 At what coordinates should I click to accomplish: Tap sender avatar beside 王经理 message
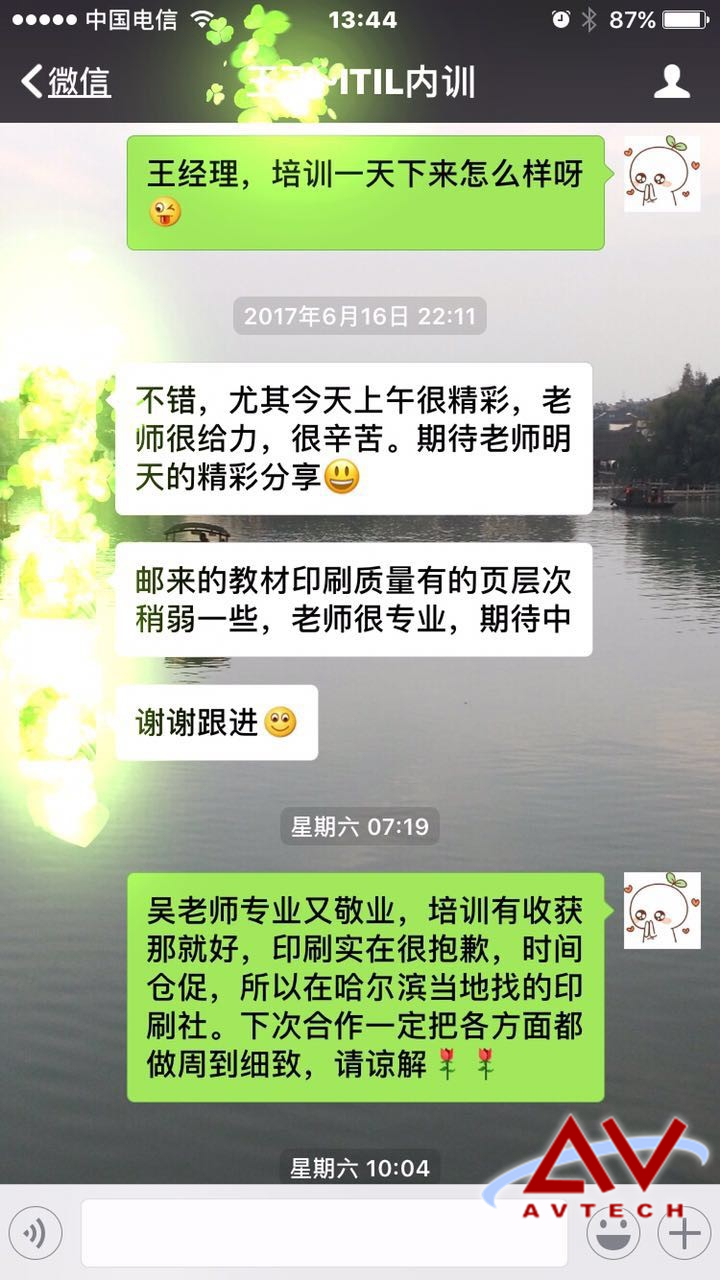(661, 174)
